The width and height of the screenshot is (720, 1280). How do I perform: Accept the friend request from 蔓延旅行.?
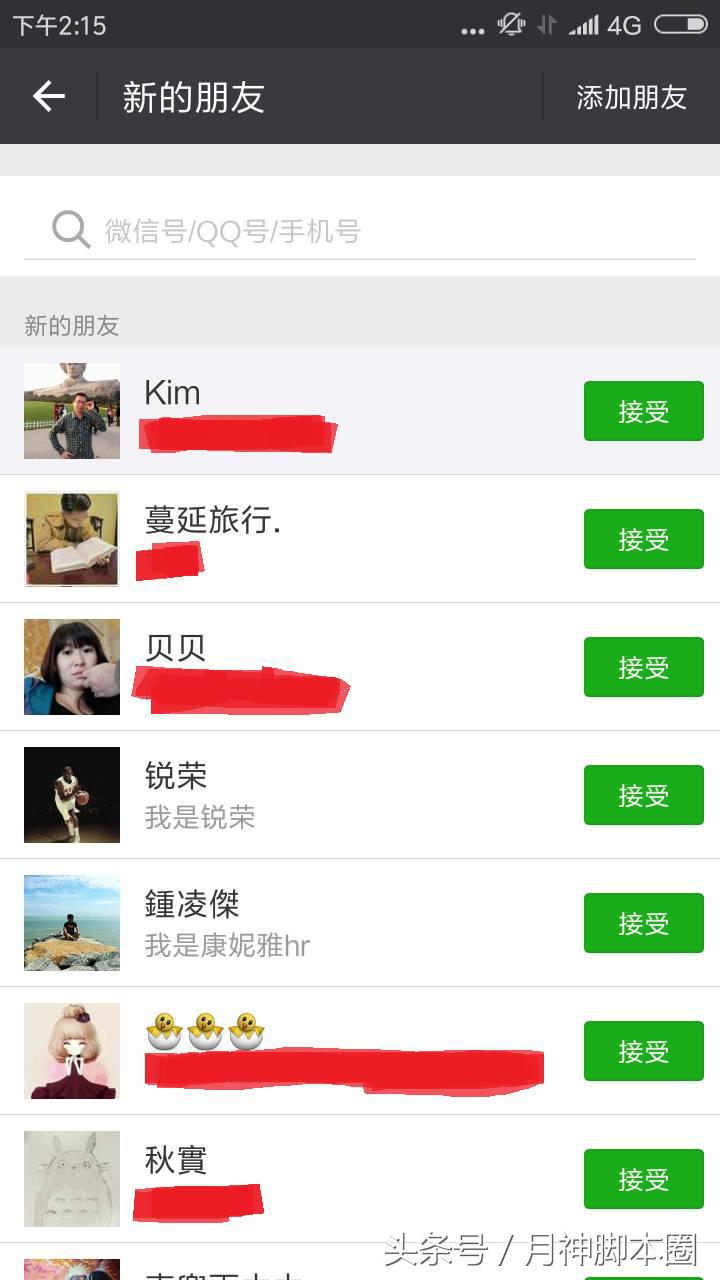coord(643,539)
